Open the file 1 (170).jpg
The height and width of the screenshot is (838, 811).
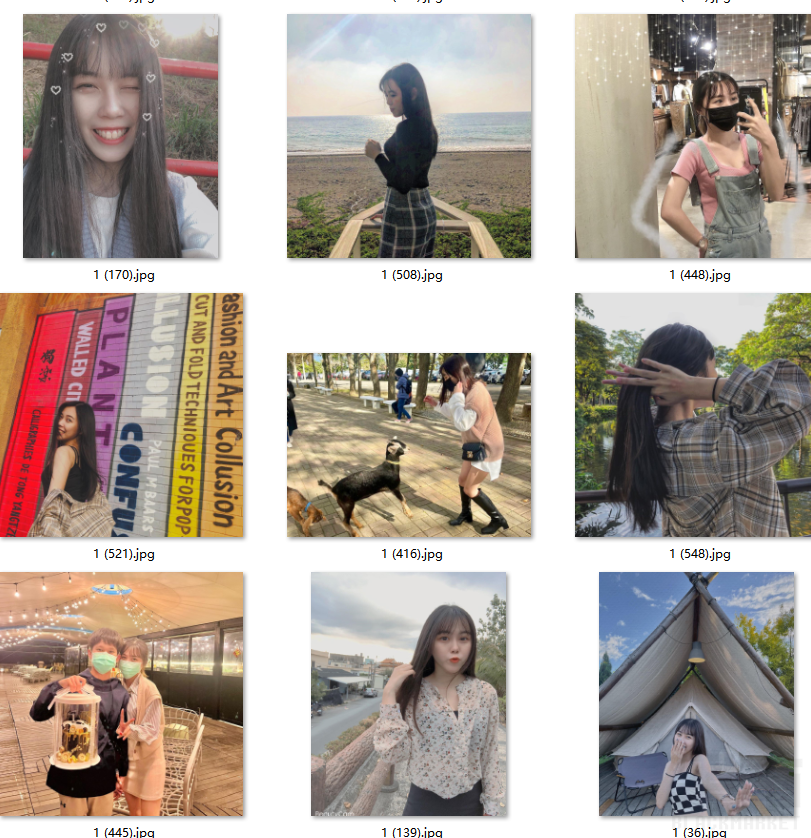(120, 136)
